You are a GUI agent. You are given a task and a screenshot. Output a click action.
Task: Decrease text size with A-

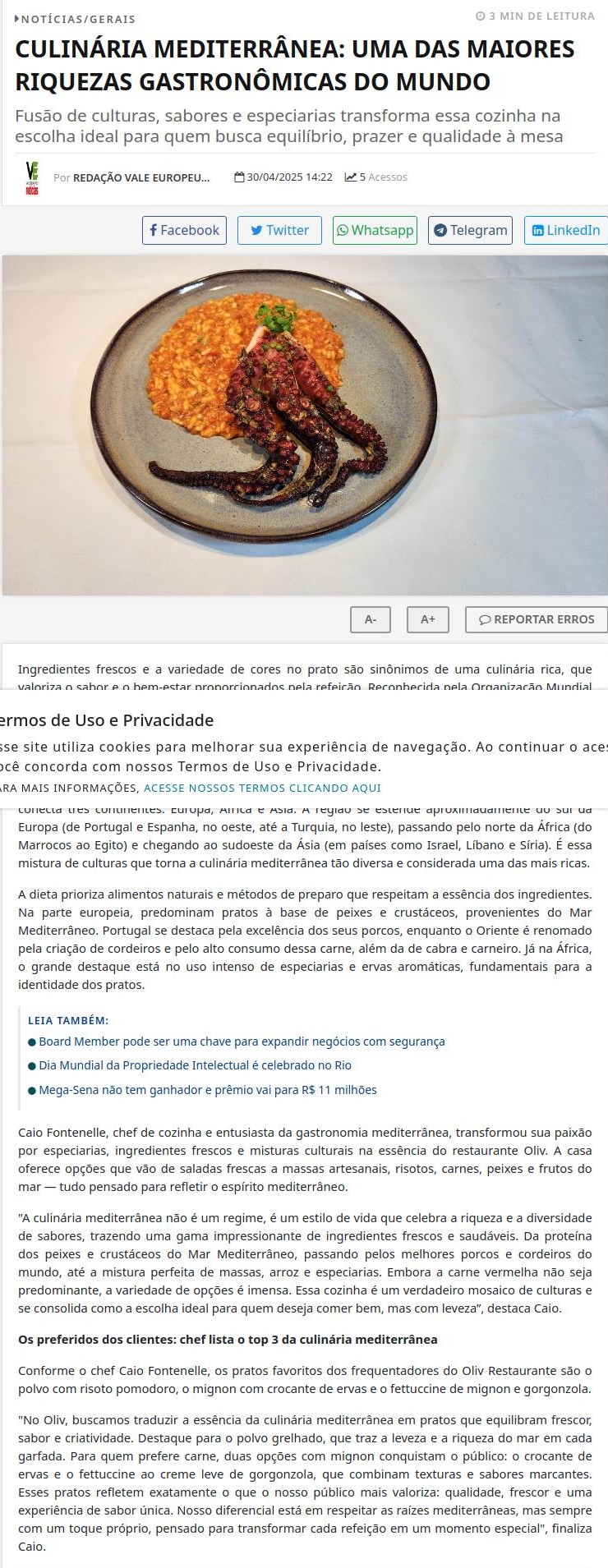[370, 619]
